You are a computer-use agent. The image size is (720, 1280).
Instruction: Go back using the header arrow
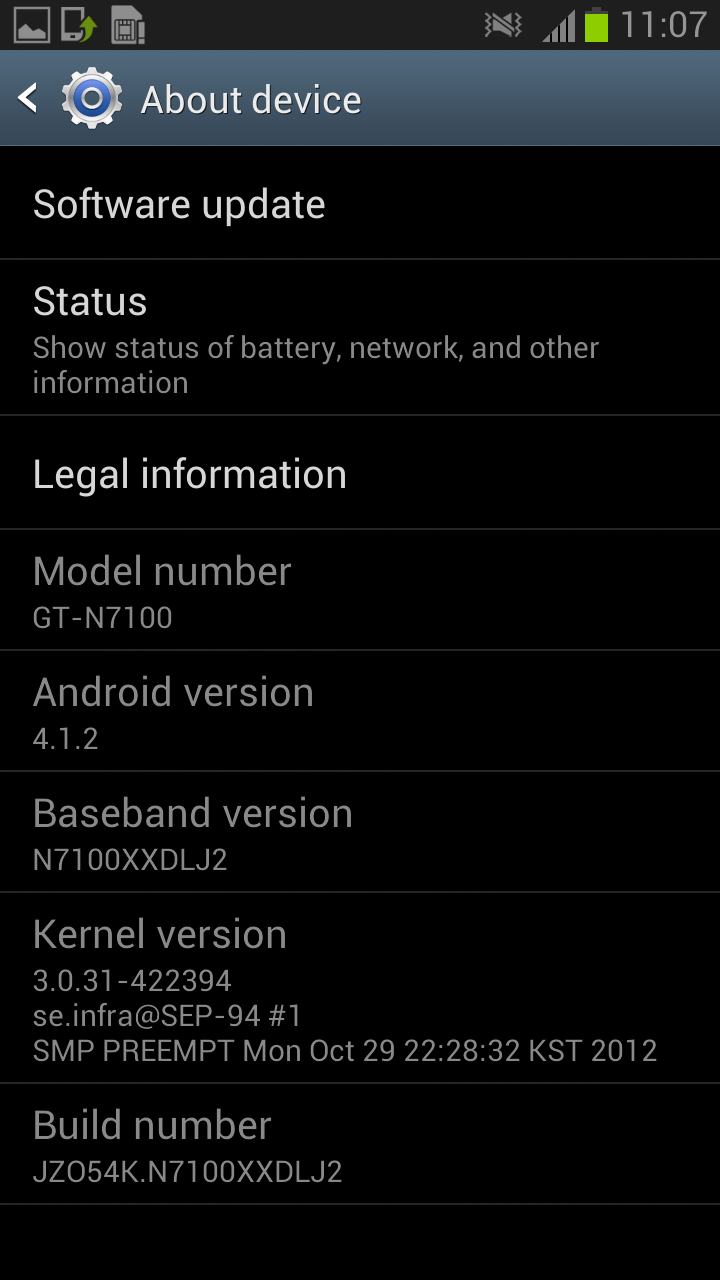coord(29,98)
